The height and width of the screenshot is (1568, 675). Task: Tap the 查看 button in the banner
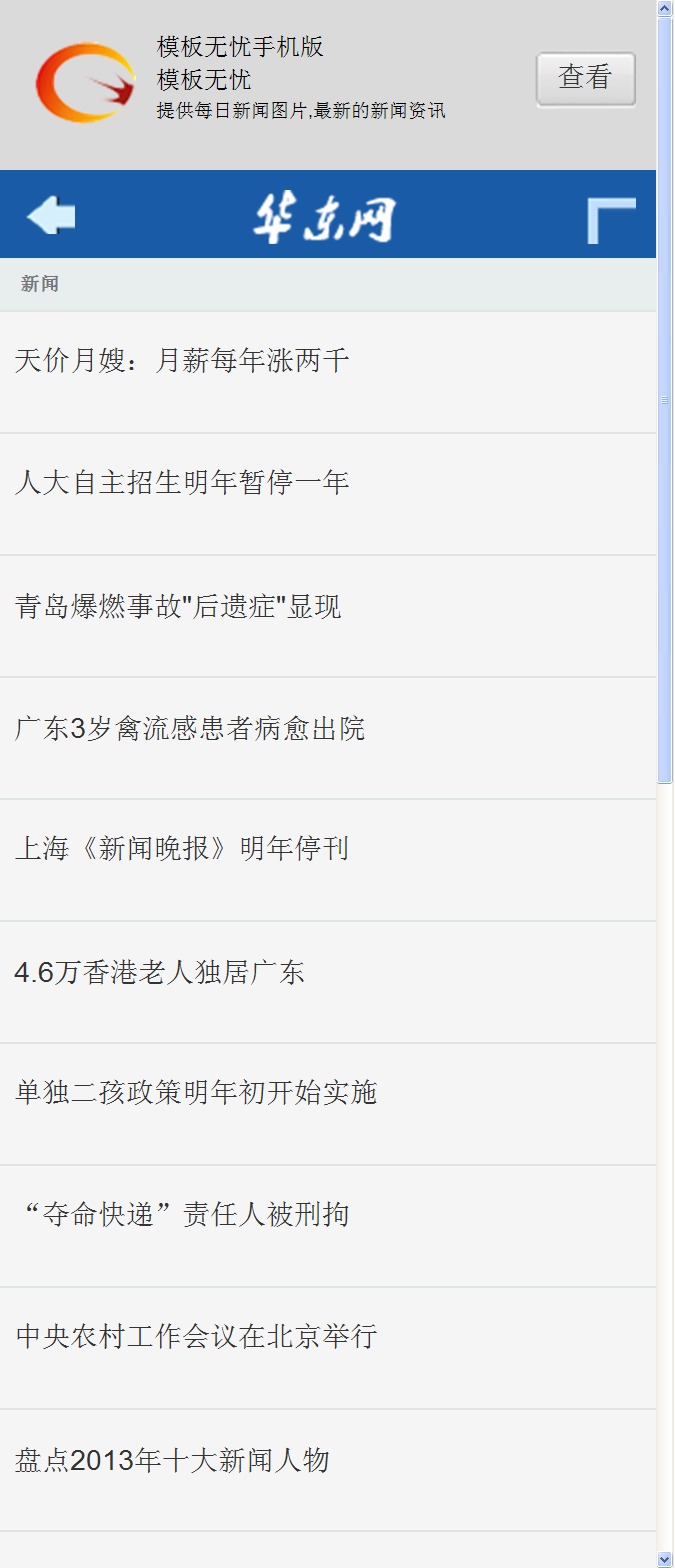[585, 78]
